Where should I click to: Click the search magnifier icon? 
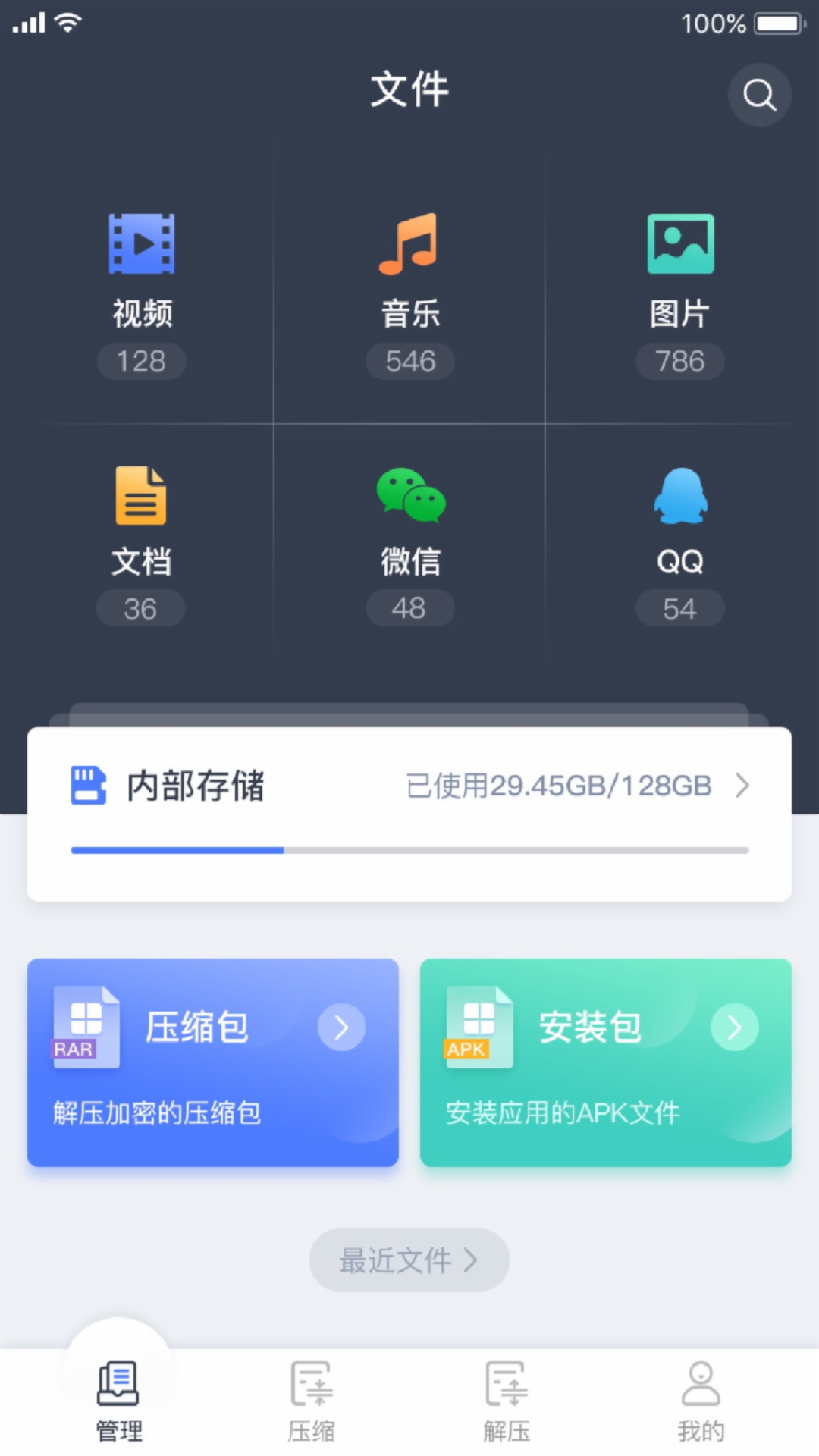click(x=759, y=95)
